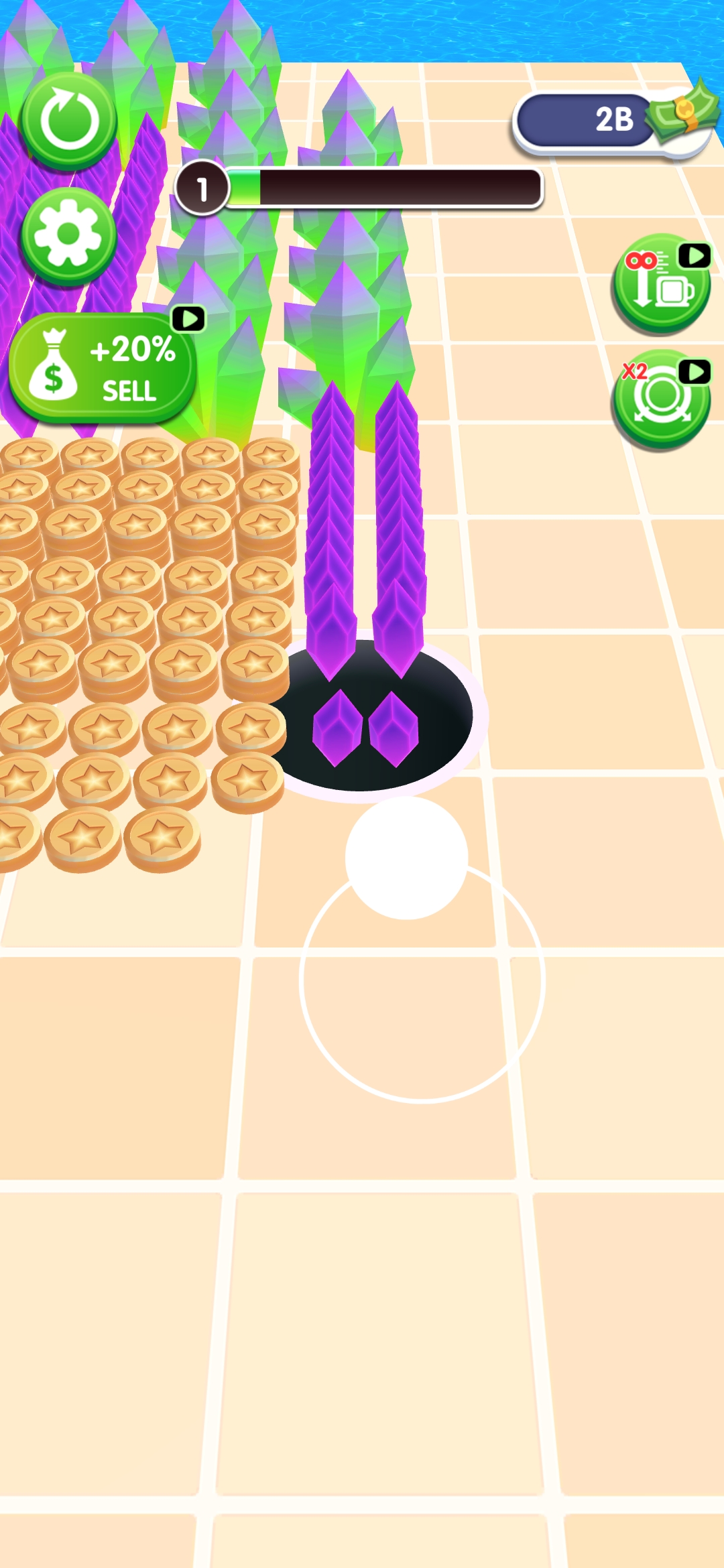Open the settings gear
724x1568 pixels.
pos(69,235)
